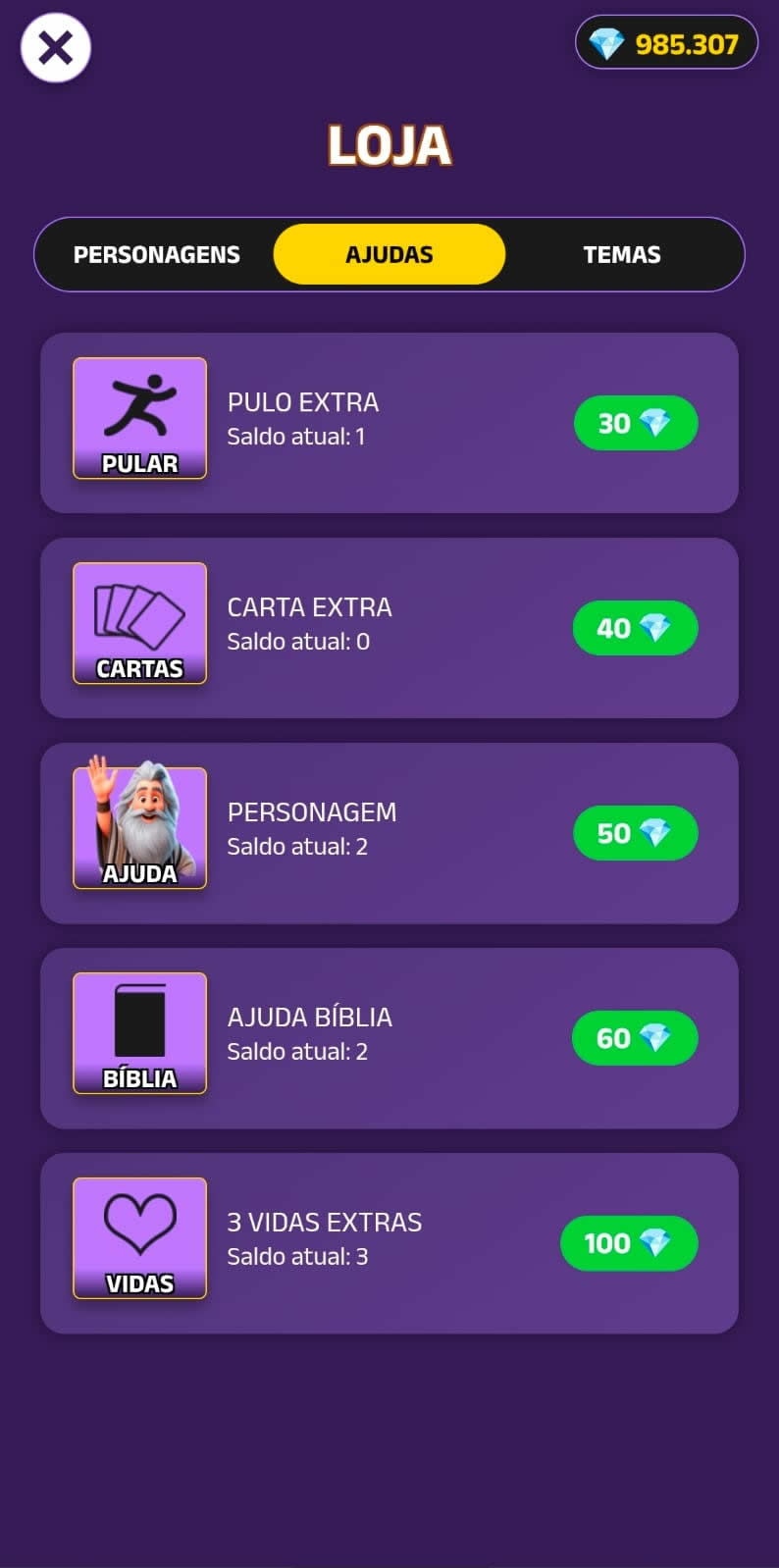Buy 3 VIDAS EXTRAS for 100 gems
The image size is (779, 1568).
coord(629,1243)
